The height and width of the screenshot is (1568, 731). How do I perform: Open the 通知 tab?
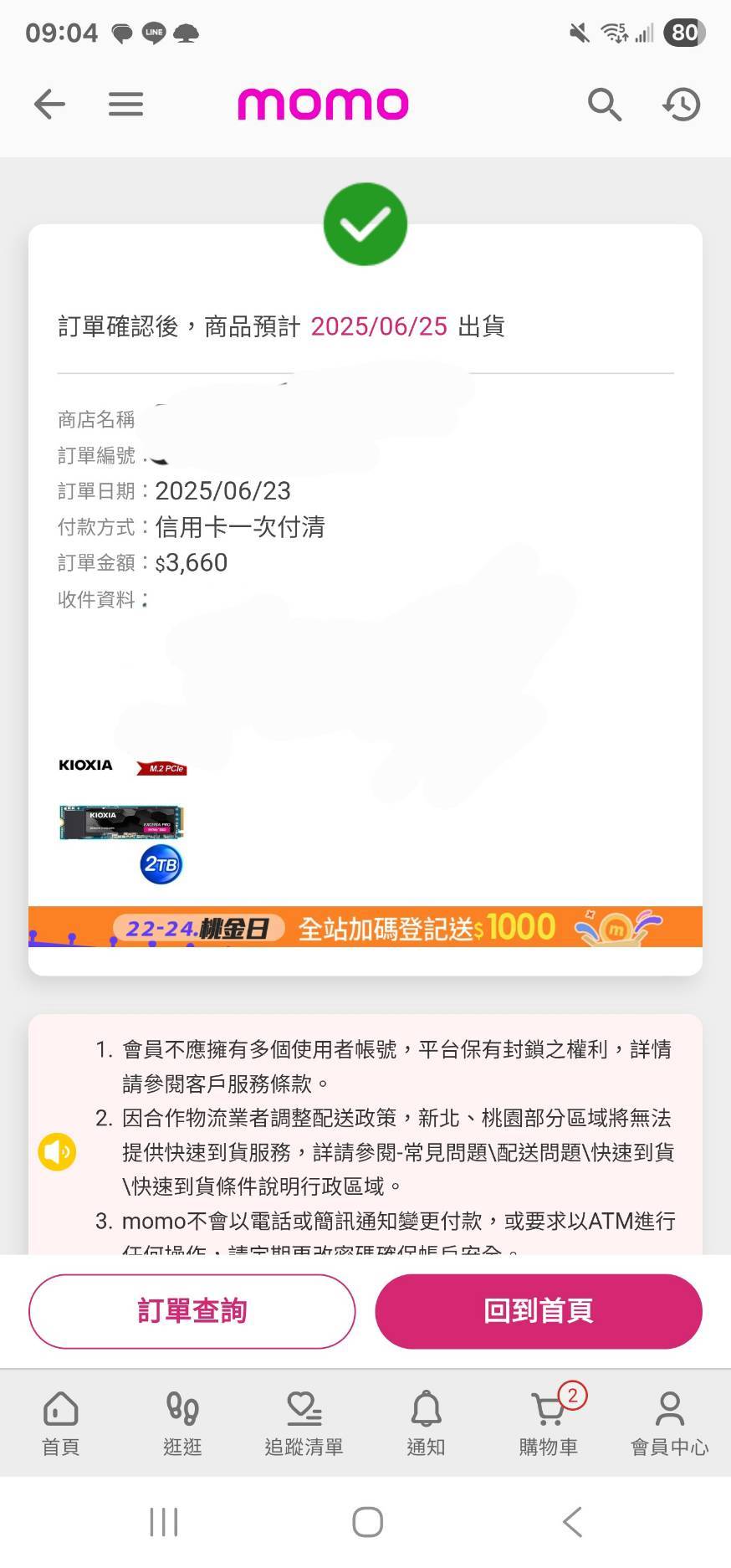click(x=426, y=1423)
